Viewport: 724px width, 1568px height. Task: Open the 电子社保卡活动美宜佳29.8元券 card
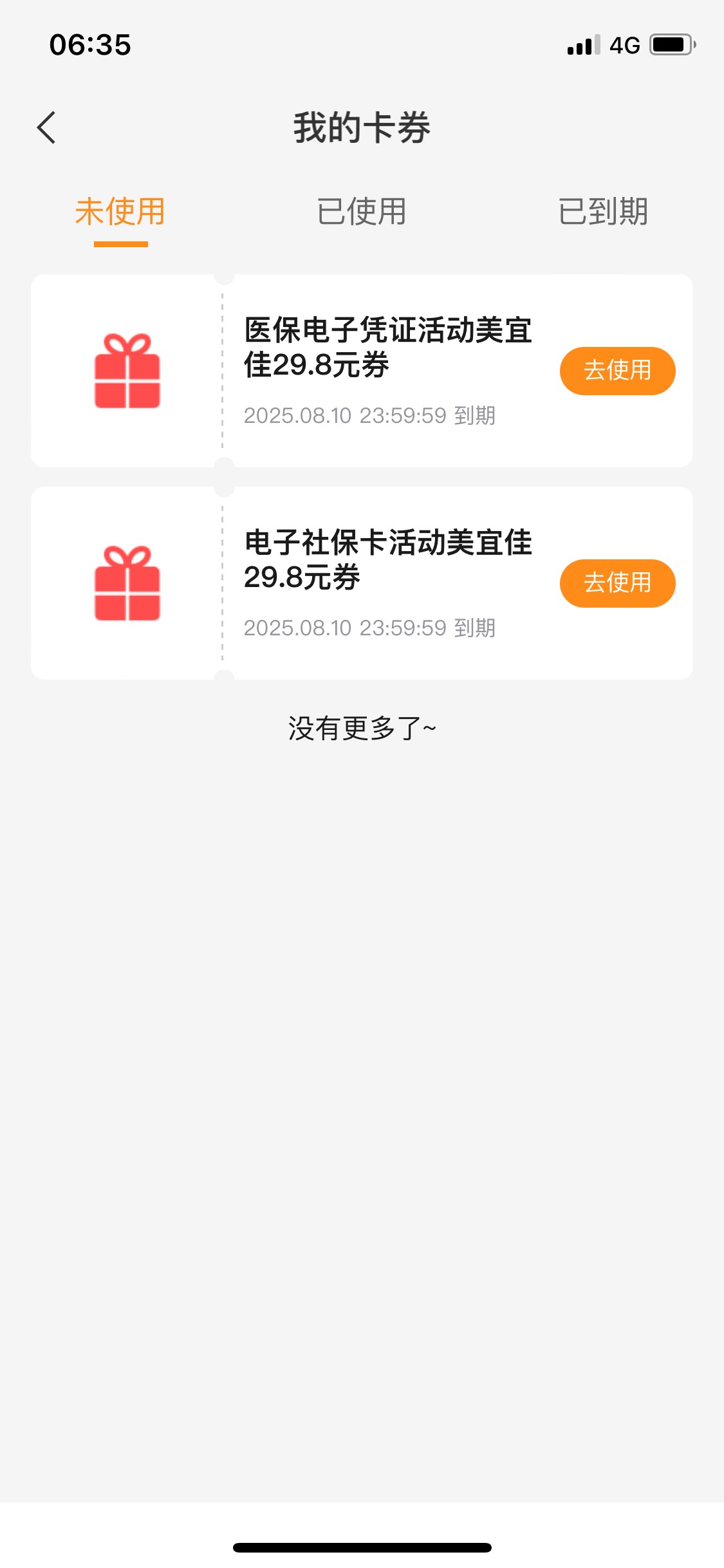362,583
